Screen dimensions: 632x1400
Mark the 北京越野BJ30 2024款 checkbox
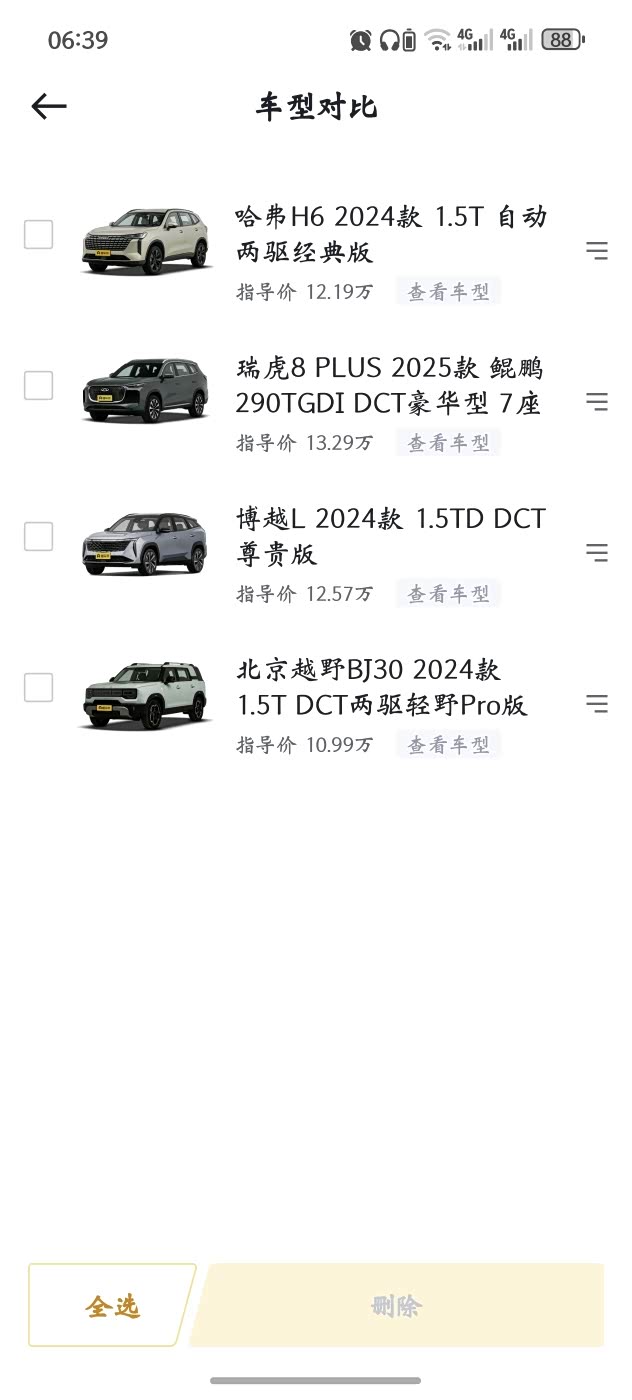point(38,688)
